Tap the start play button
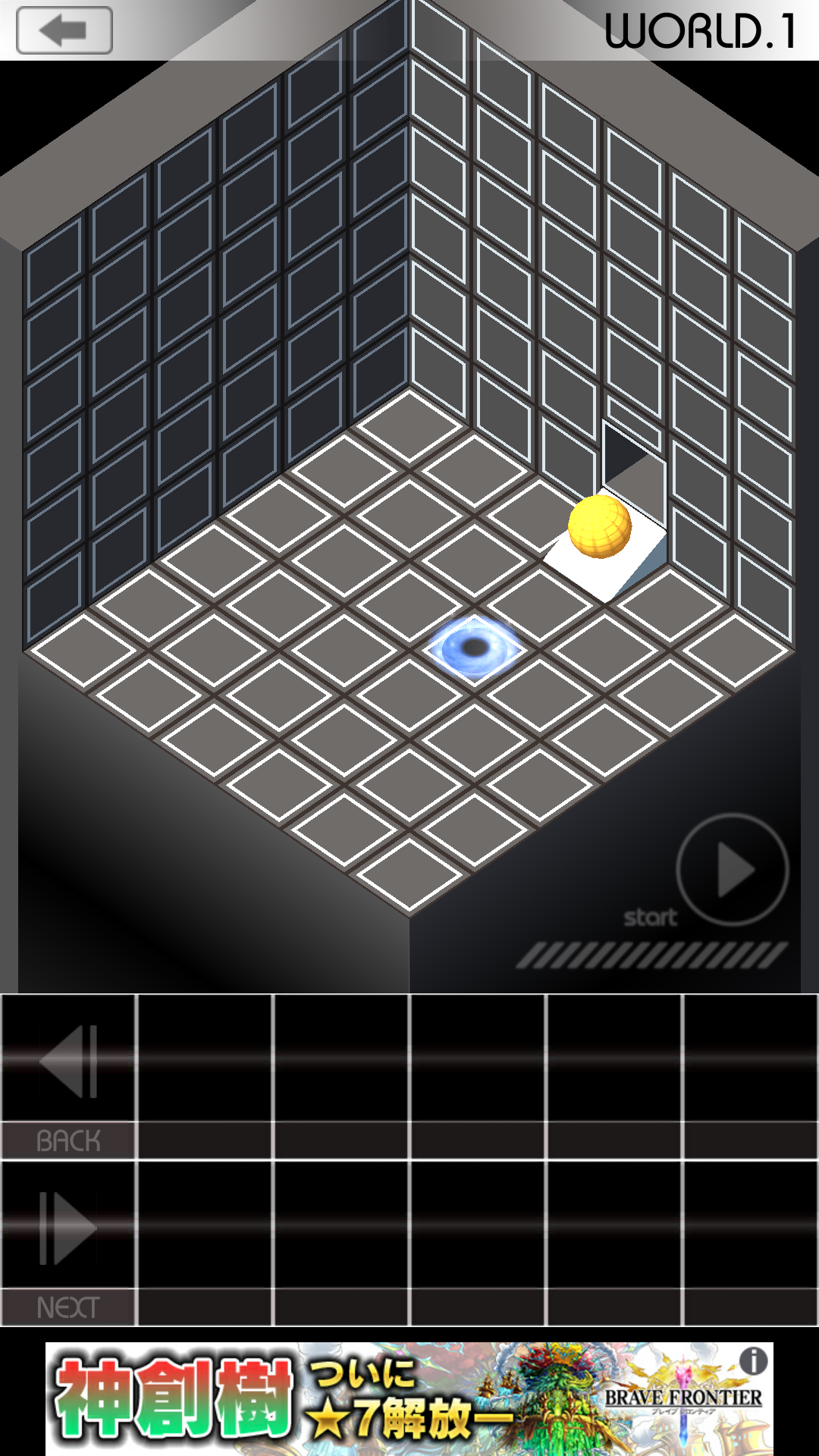Viewport: 819px width, 1456px height. click(x=733, y=869)
